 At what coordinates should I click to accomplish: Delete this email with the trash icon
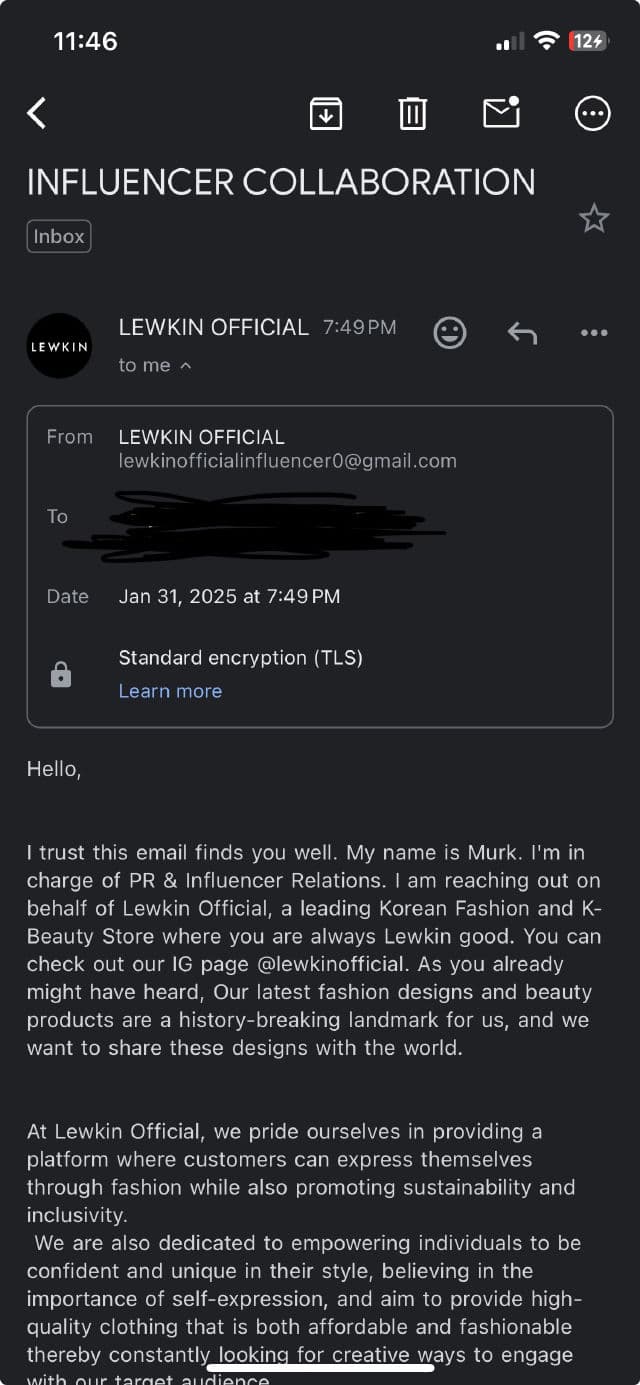coord(413,113)
